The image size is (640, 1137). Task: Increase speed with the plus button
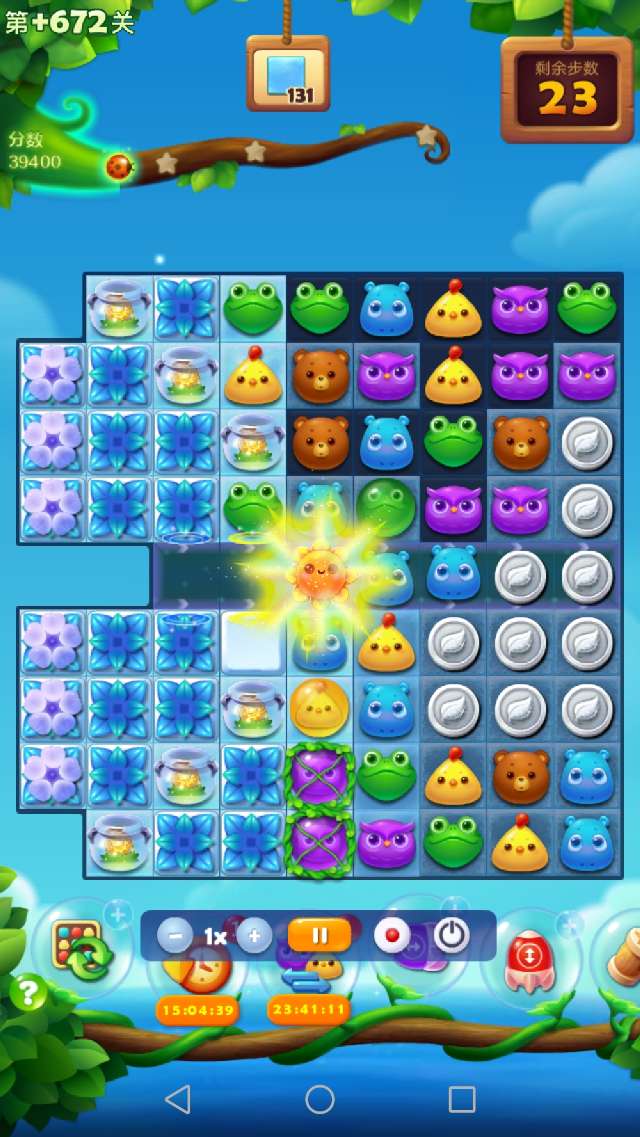coord(254,936)
